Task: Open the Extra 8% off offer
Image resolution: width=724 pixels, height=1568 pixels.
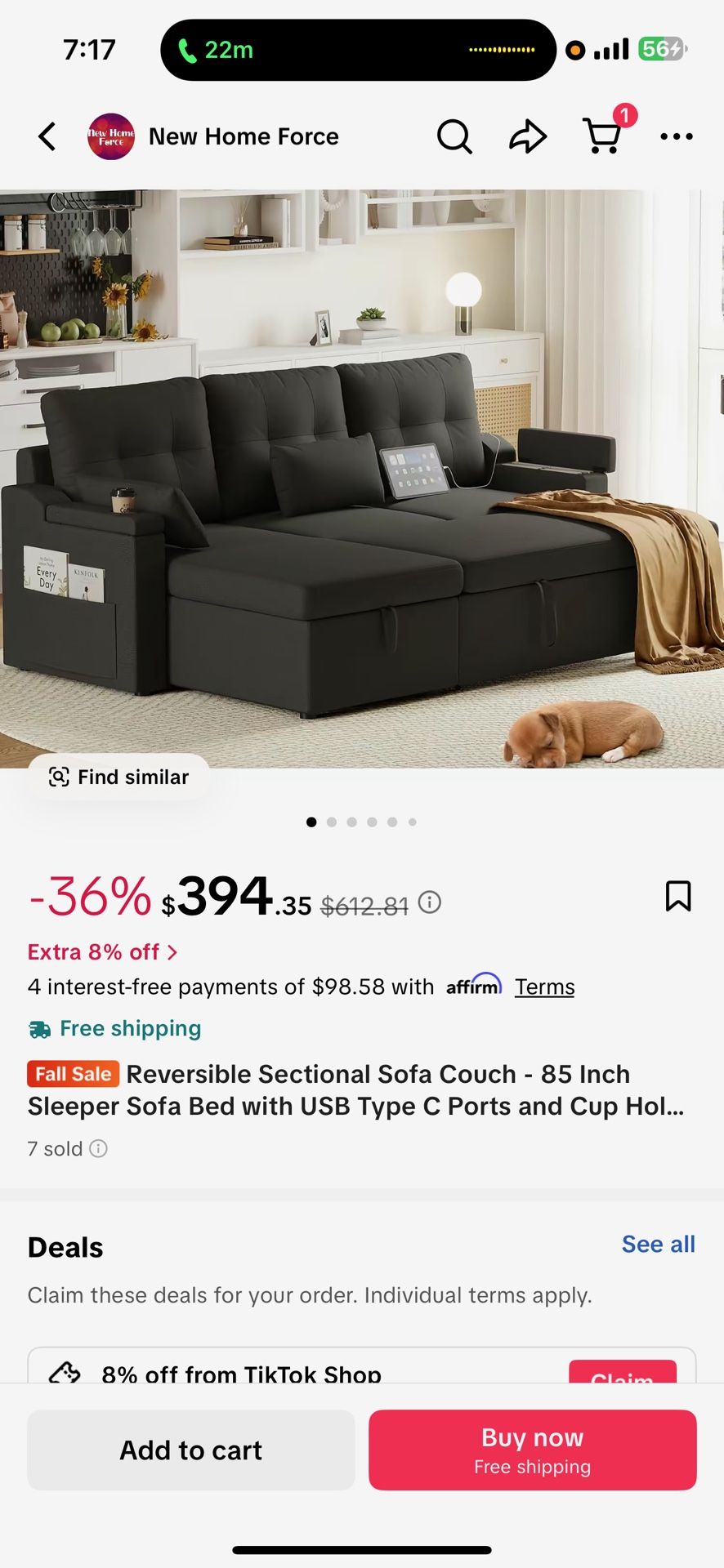Action: click(102, 952)
